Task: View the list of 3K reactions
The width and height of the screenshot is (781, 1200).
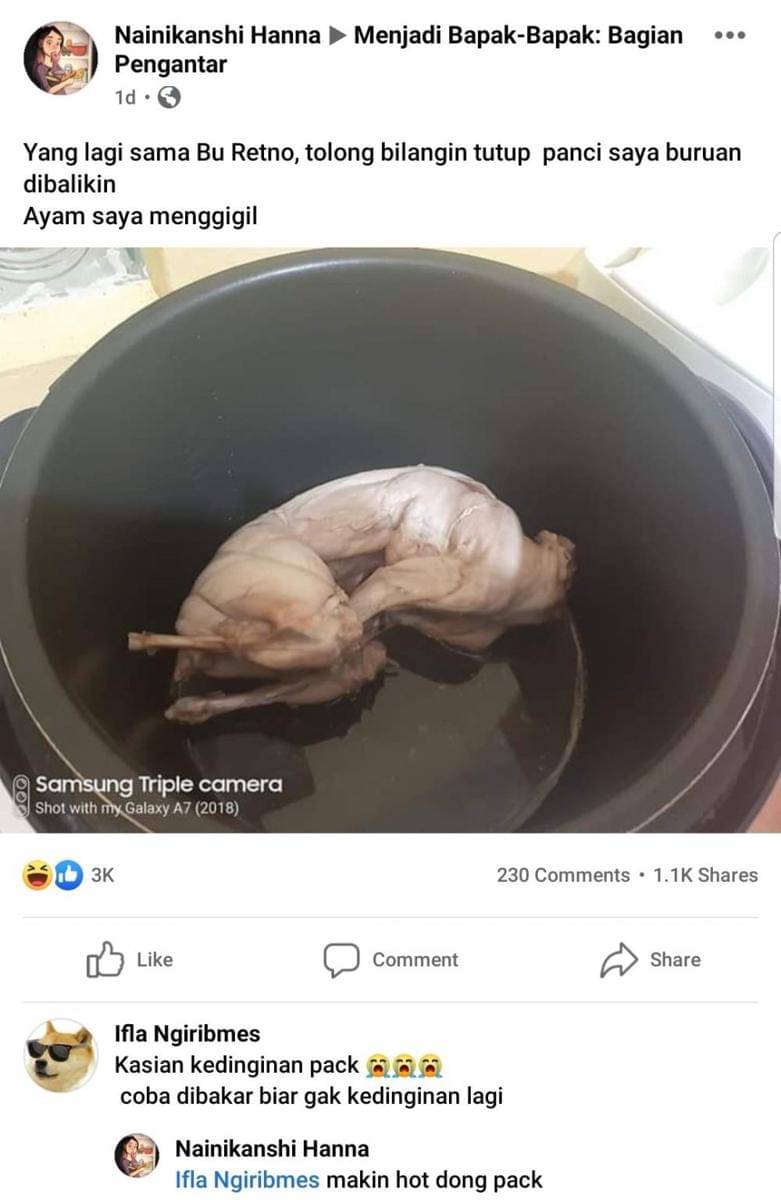Action: (x=68, y=875)
